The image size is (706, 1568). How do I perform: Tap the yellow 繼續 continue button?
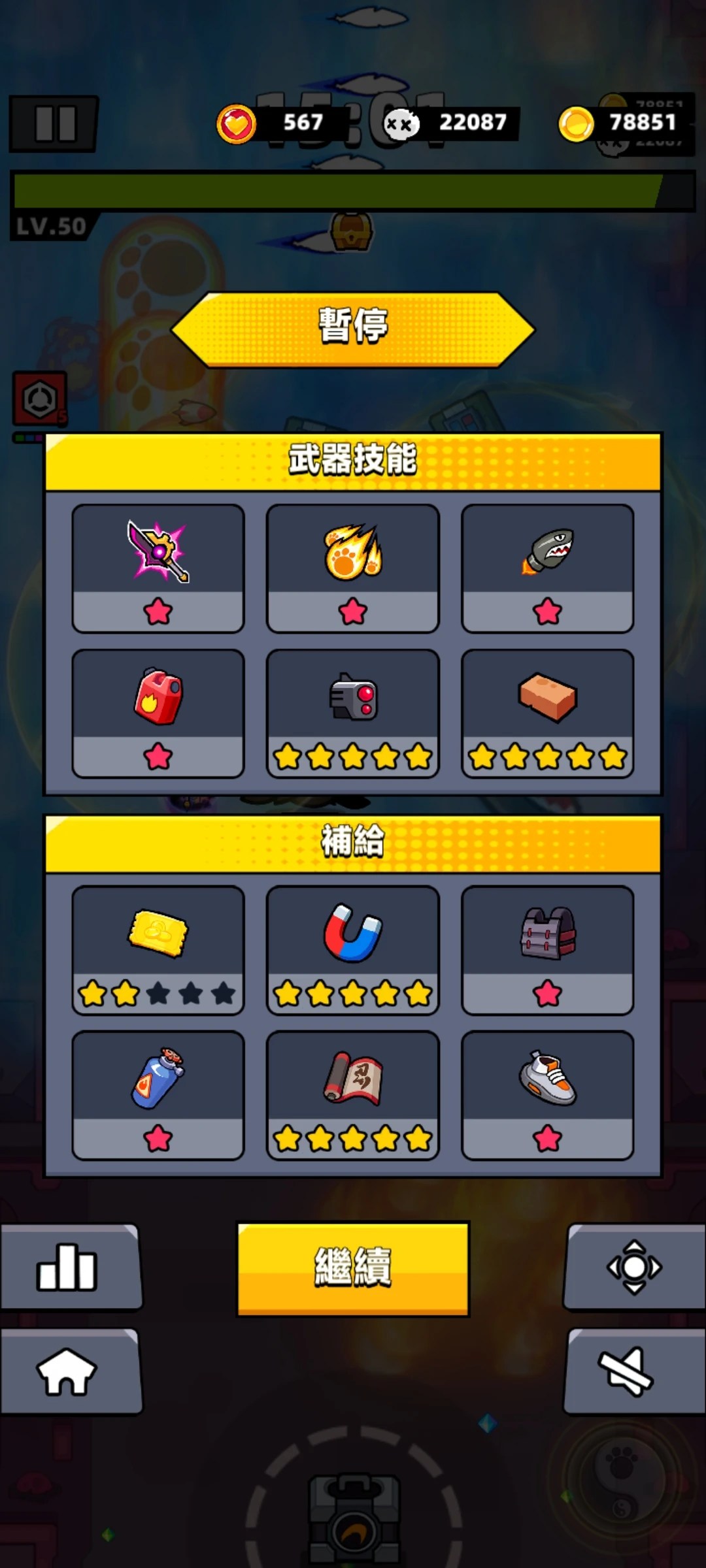coord(353,1267)
